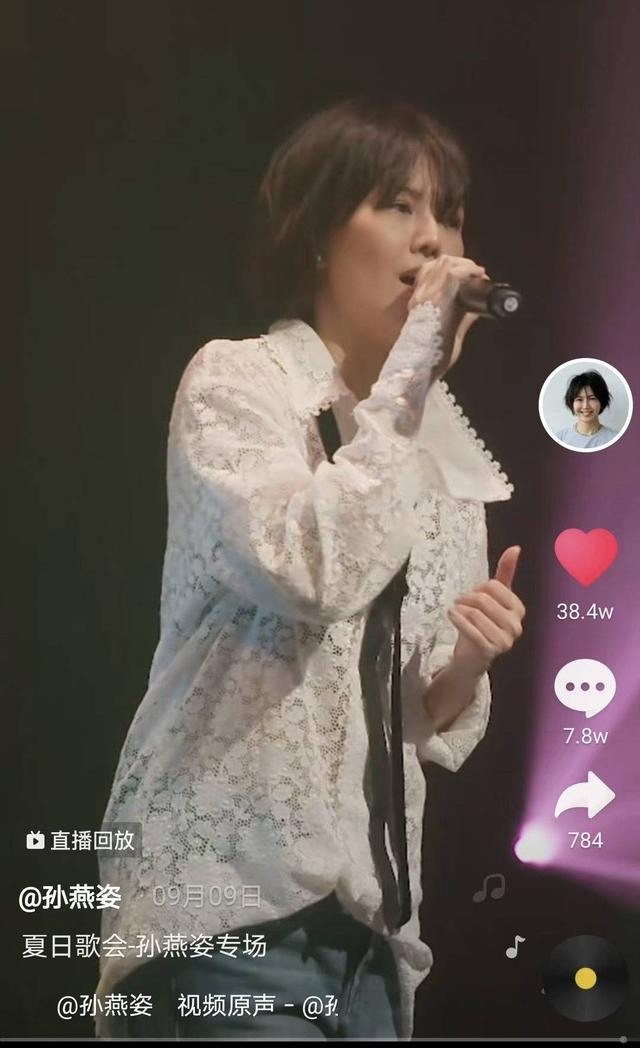Screen dimensions: 640x1048
Task: Share this video via the arrow icon
Action: (585, 796)
